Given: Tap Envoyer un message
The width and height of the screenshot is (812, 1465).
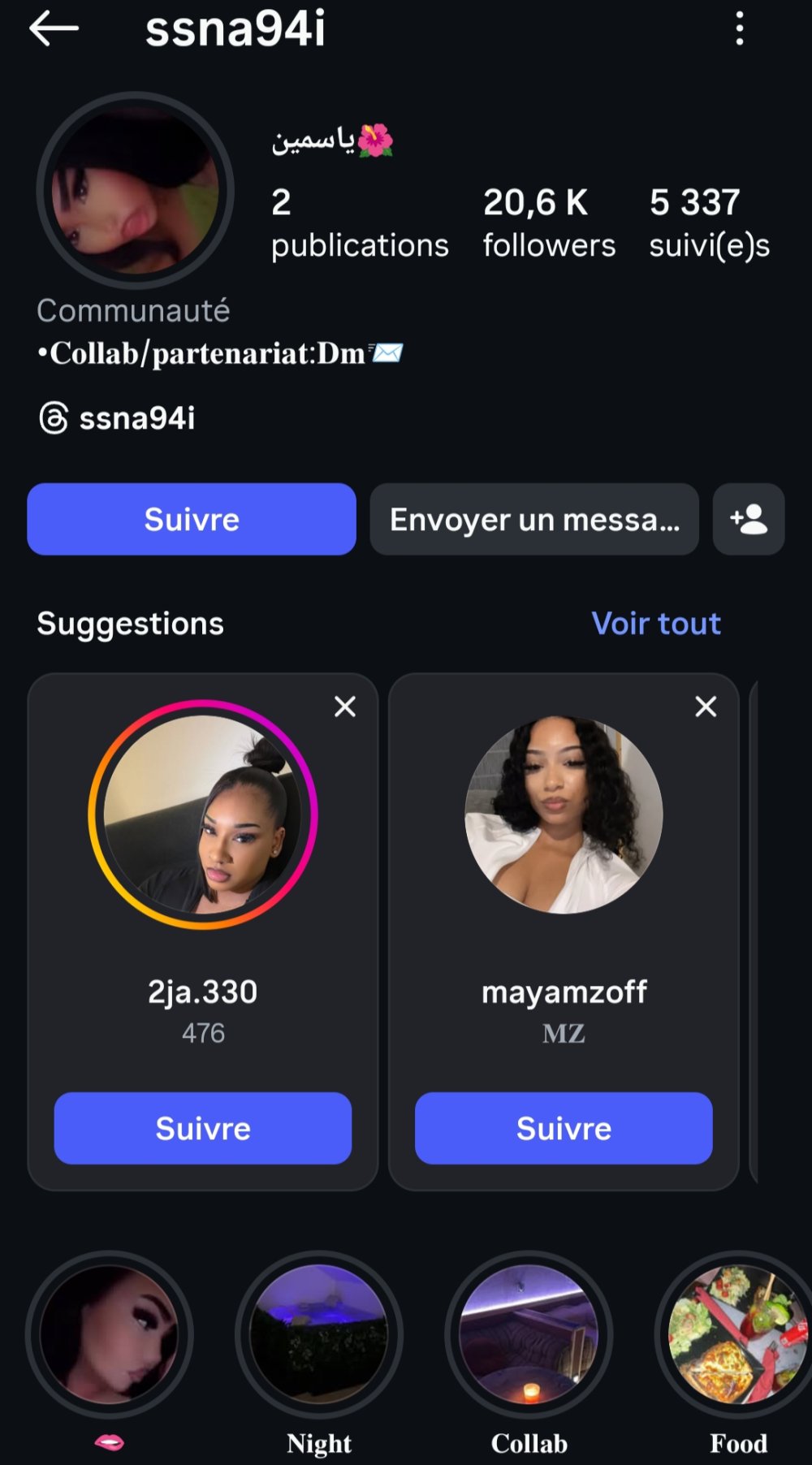Looking at the screenshot, I should pyautogui.click(x=534, y=520).
